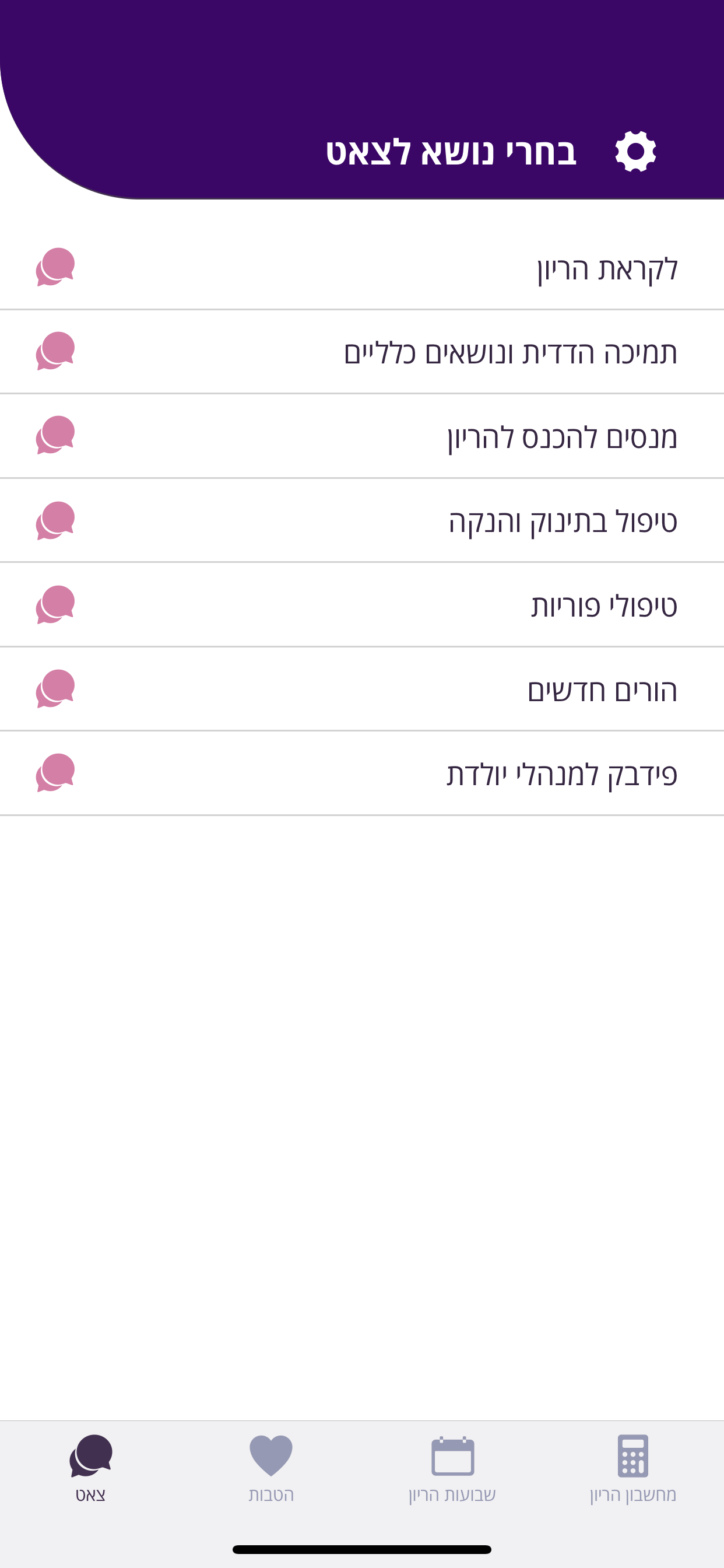Image resolution: width=724 pixels, height=1568 pixels.
Task: Open the settings gear icon
Action: point(635,152)
